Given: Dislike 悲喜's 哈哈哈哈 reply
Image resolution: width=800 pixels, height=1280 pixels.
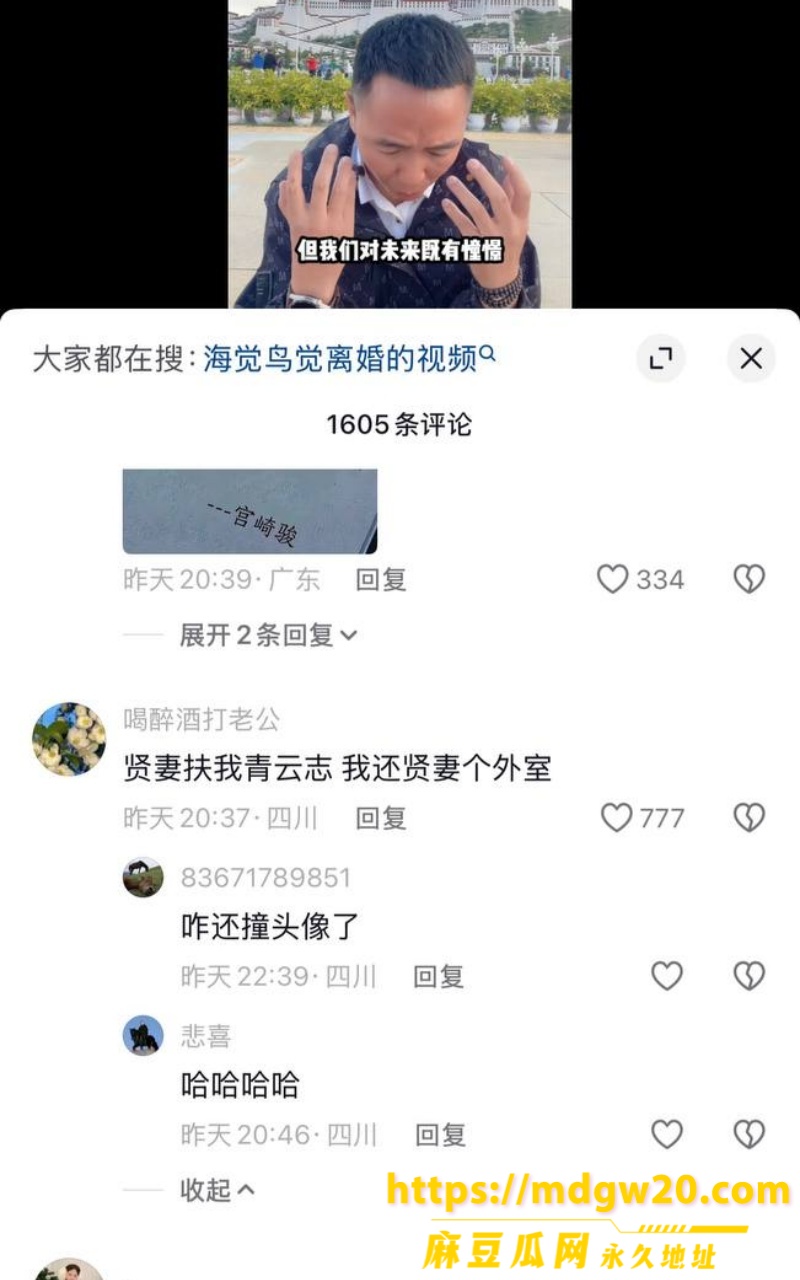Looking at the screenshot, I should (749, 1134).
